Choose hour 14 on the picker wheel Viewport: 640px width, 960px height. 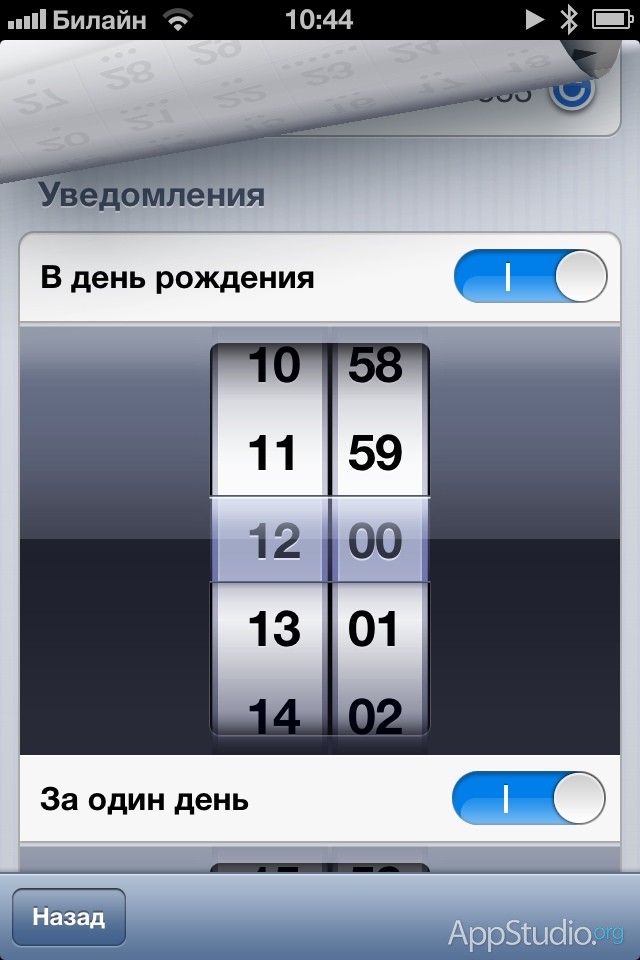[x=273, y=713]
